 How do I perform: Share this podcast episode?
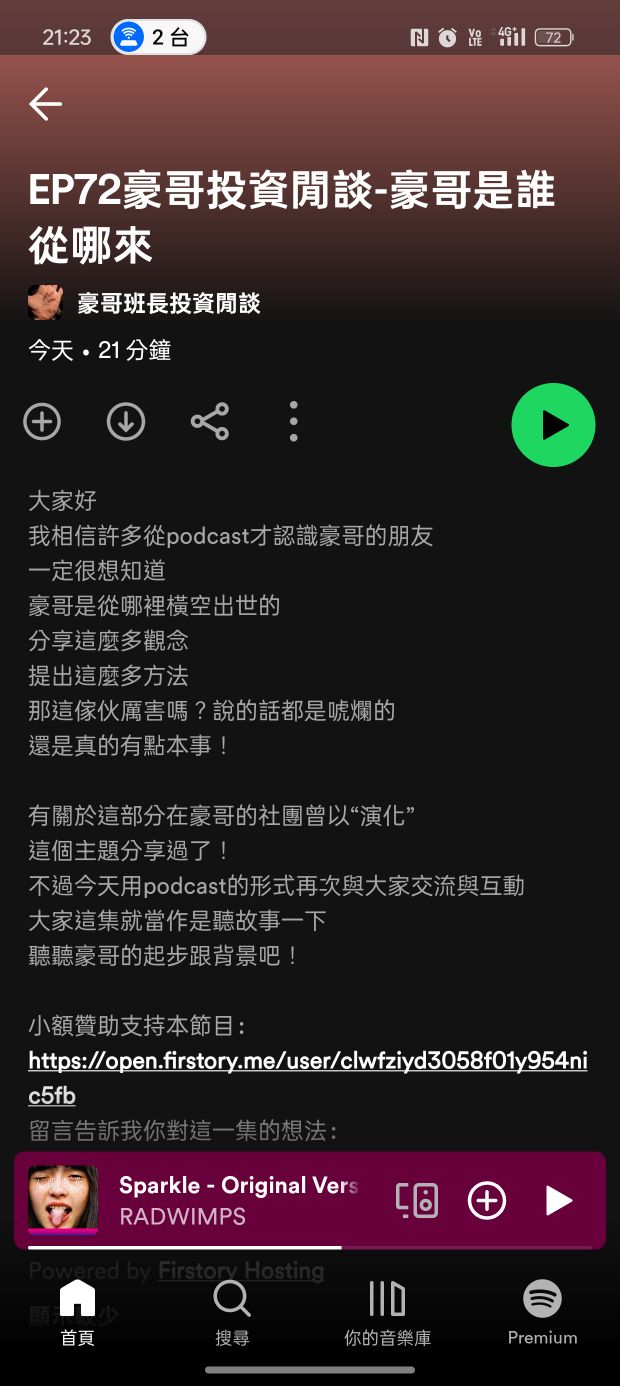click(x=210, y=422)
